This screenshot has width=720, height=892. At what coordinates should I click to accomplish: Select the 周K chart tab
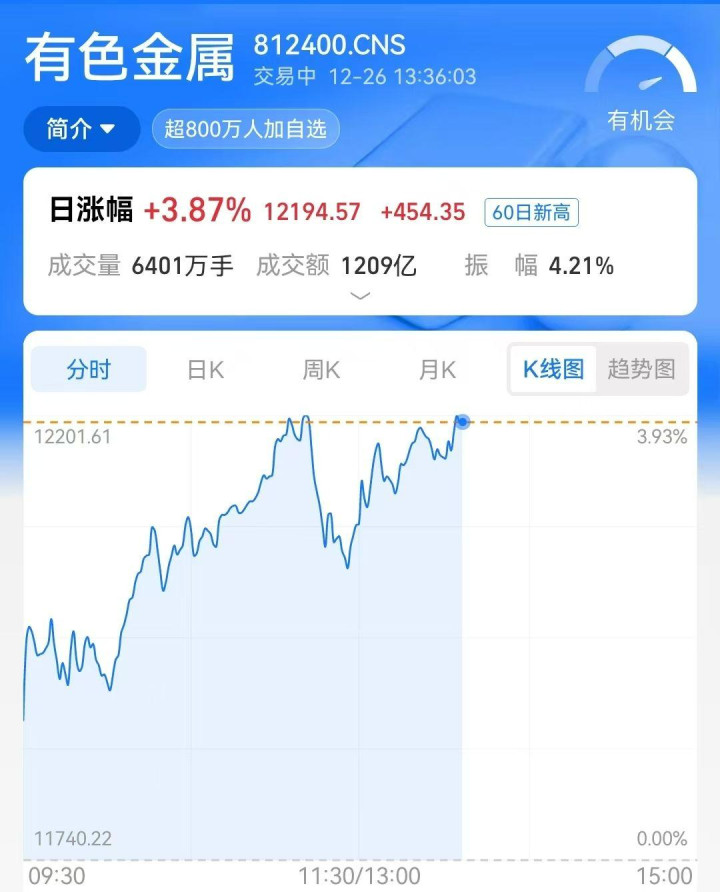(x=321, y=370)
